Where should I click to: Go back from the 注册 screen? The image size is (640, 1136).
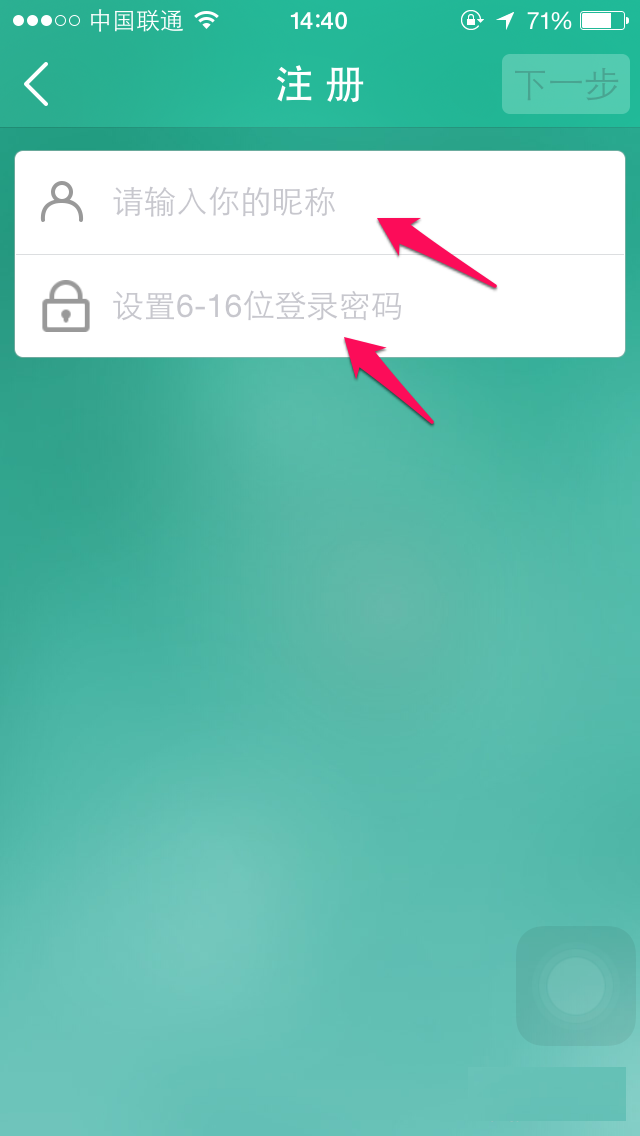(37, 85)
